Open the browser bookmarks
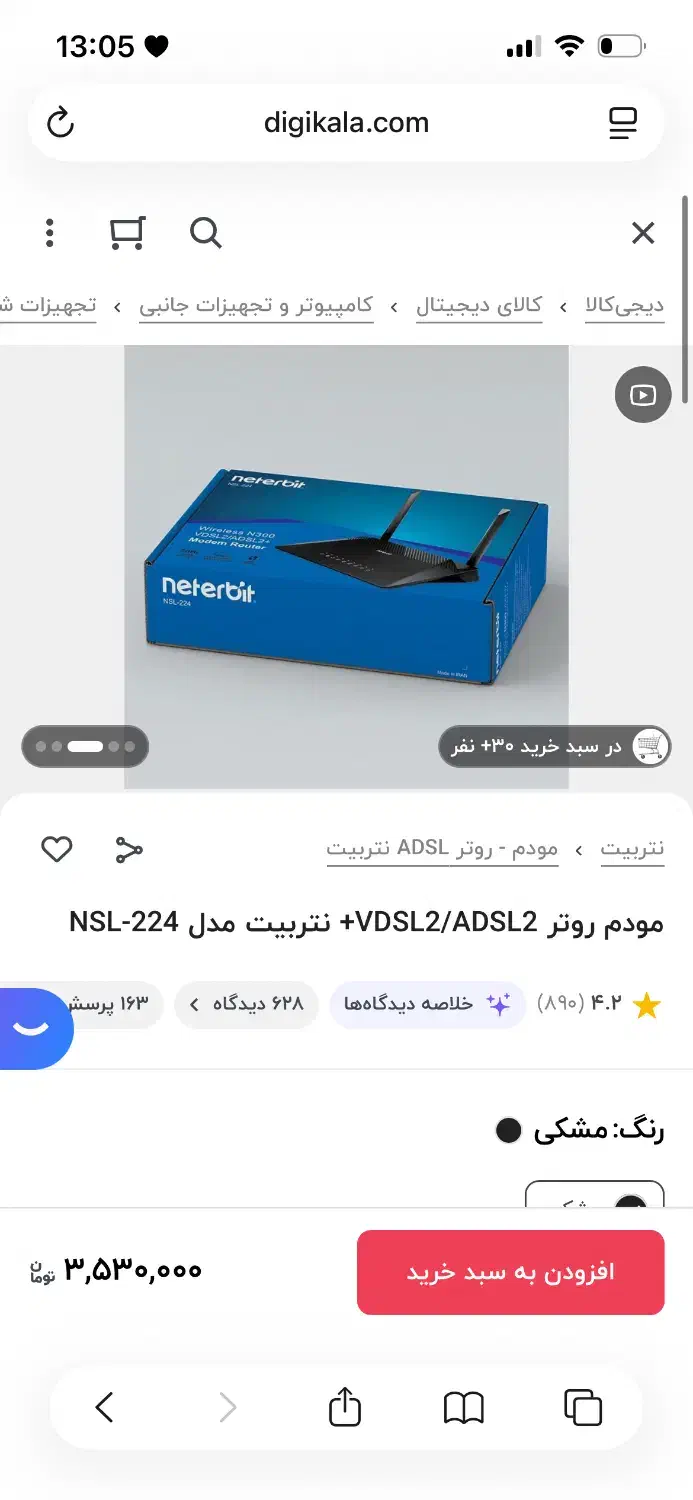Viewport: 693px width, 1500px height. click(x=463, y=1408)
